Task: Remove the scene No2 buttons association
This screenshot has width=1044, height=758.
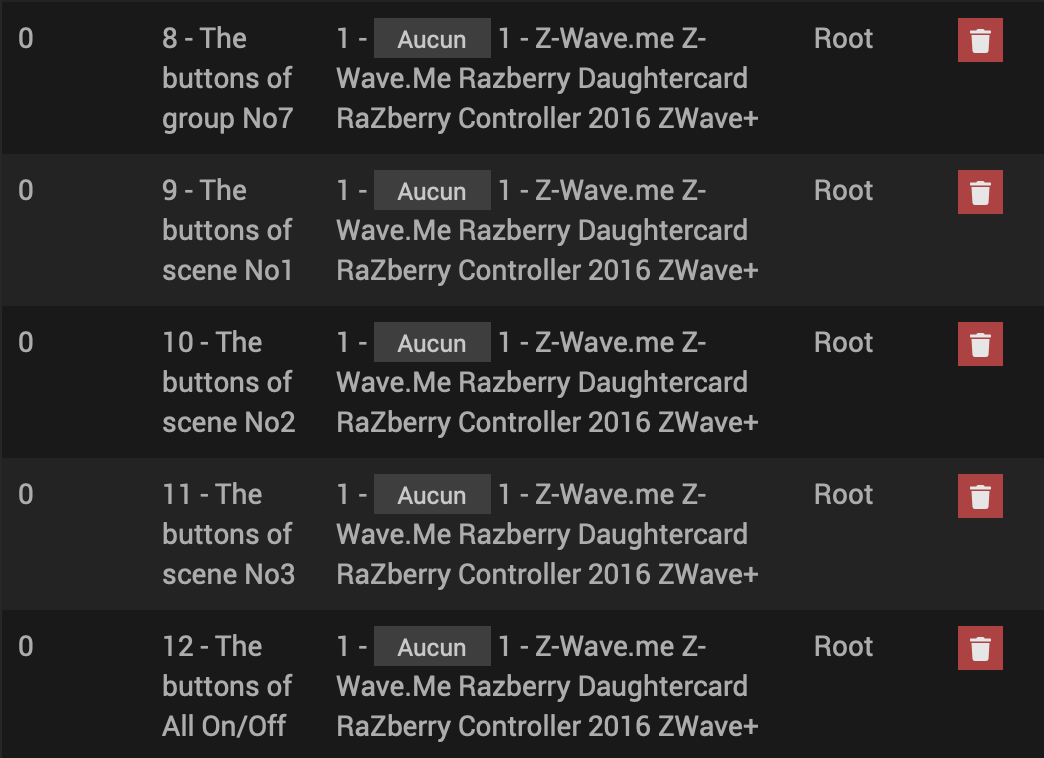Action: [980, 344]
